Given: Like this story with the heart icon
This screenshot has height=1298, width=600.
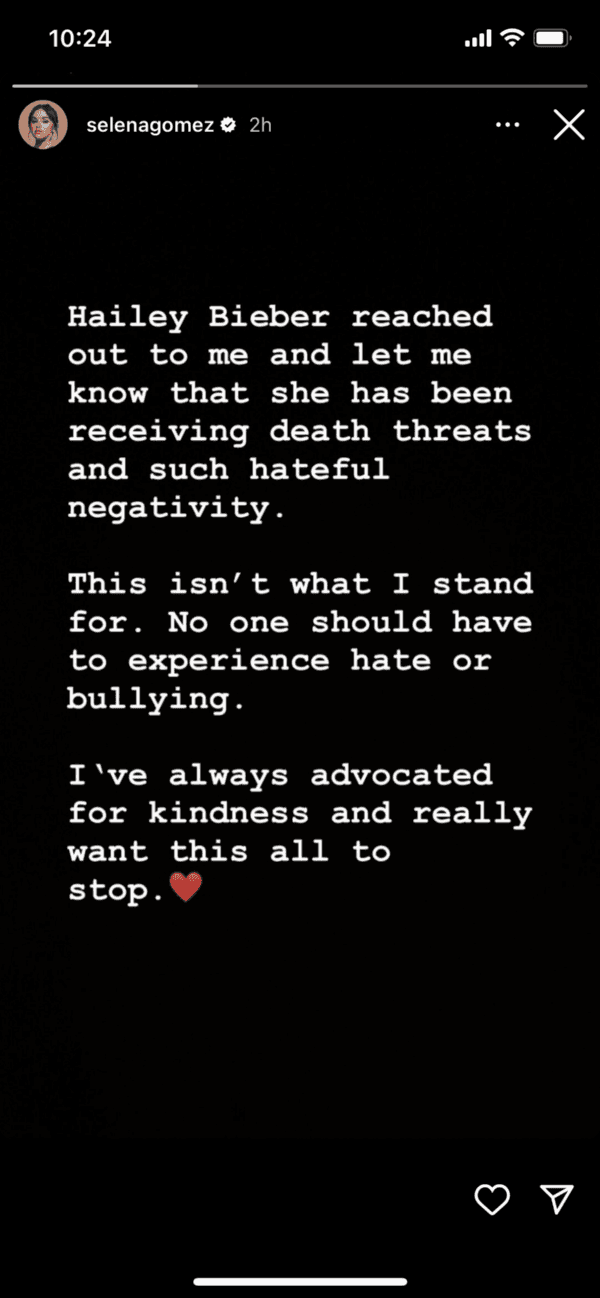Looking at the screenshot, I should pos(492,1199).
